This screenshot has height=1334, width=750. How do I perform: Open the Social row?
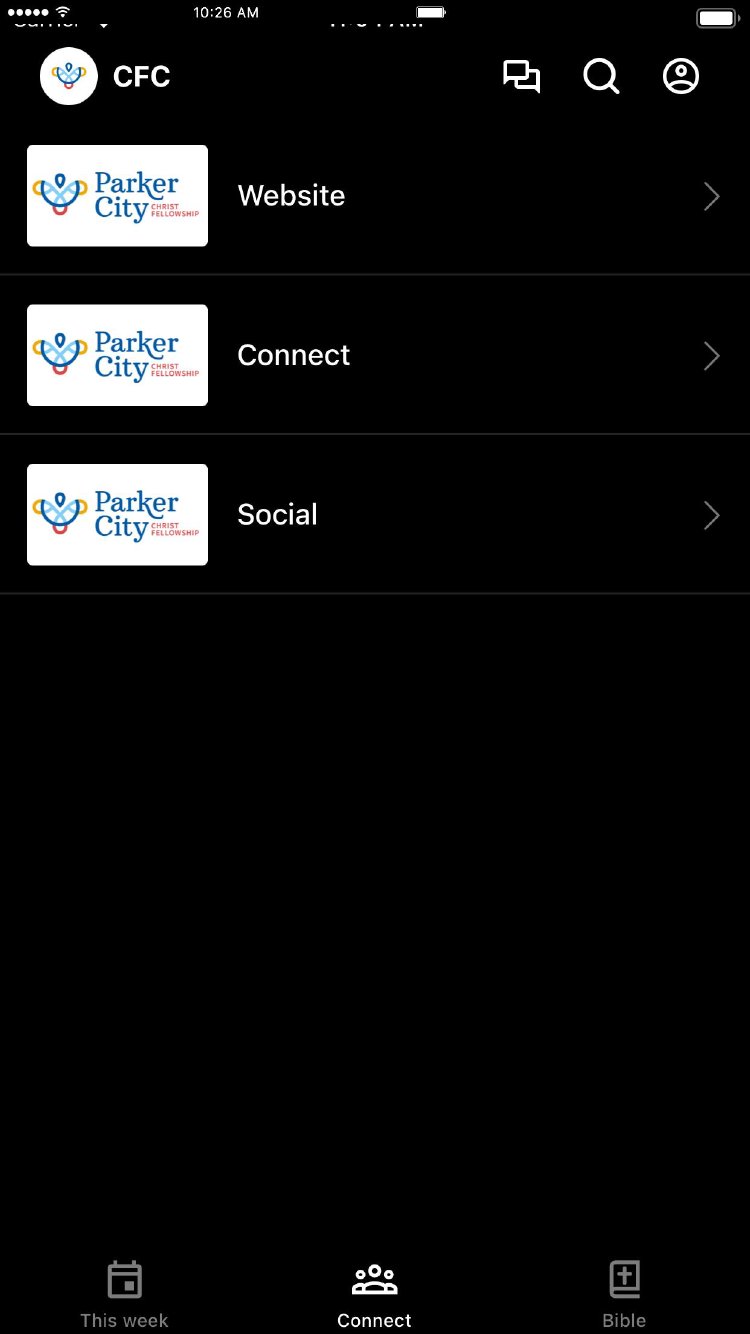375,515
